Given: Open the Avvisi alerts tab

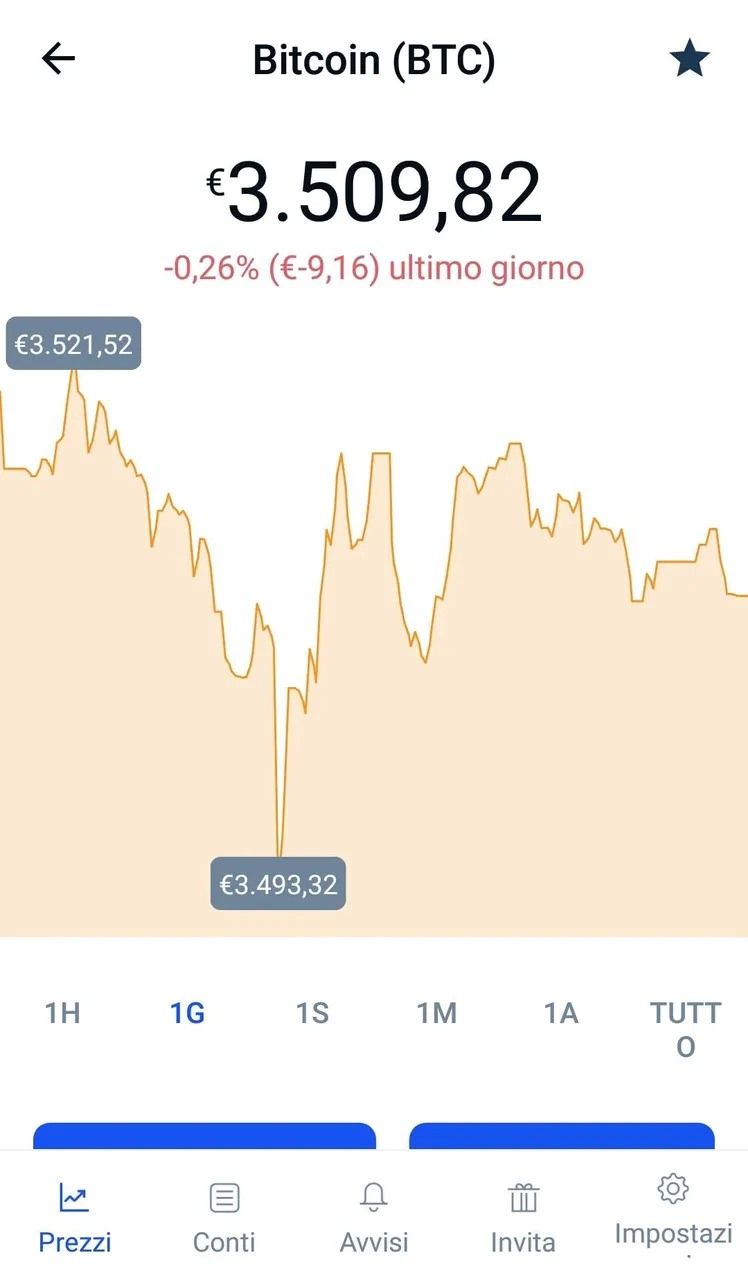Looking at the screenshot, I should (x=374, y=1218).
